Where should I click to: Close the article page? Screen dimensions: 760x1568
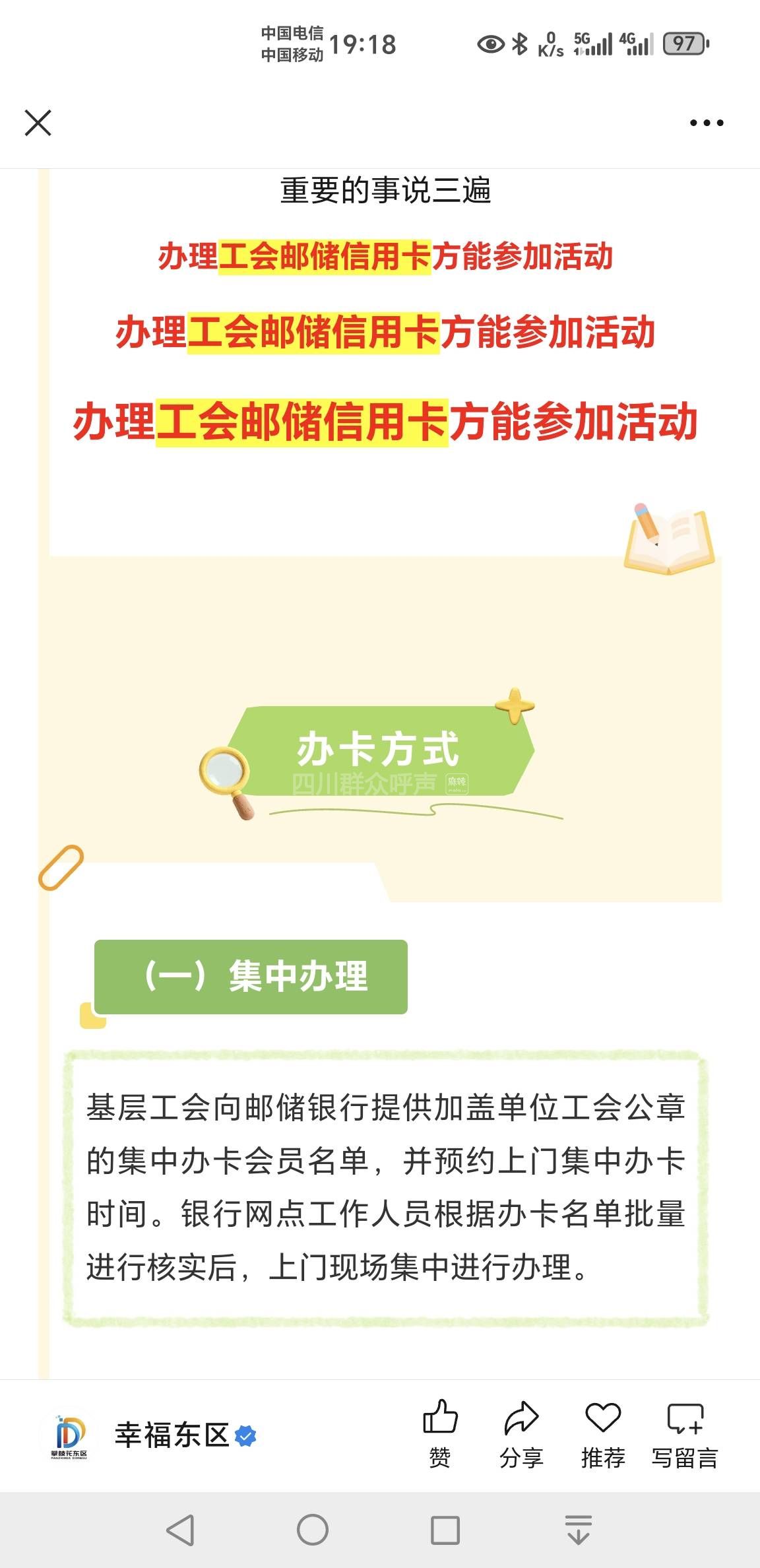[x=38, y=123]
